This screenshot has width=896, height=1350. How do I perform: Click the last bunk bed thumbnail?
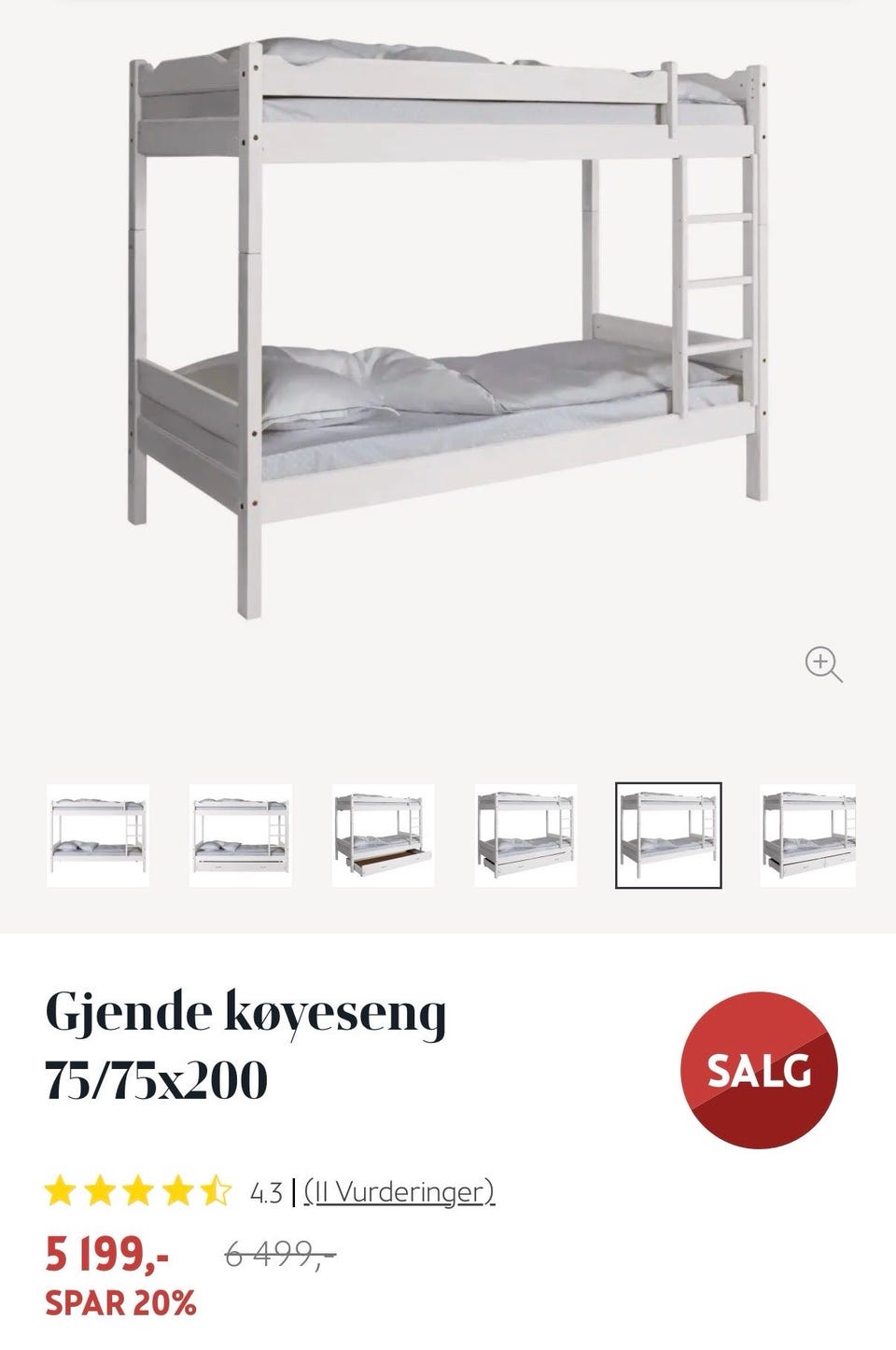coord(808,831)
